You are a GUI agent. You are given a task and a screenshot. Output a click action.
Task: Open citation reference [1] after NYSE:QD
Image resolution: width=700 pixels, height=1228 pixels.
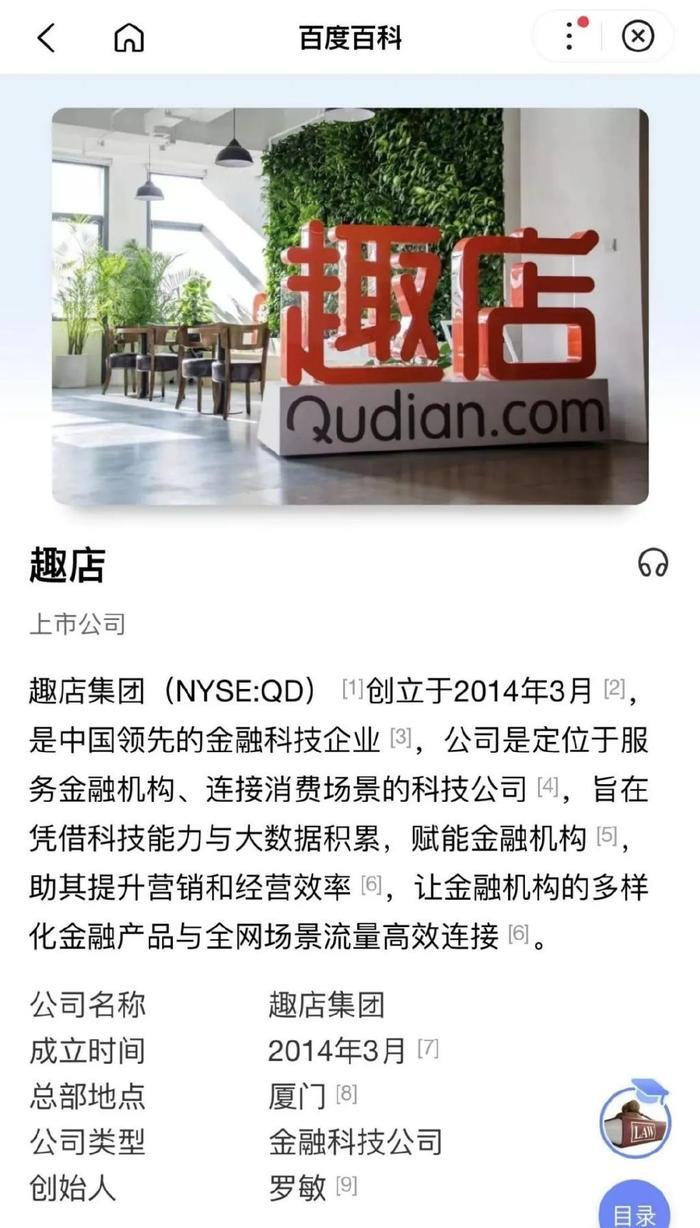[352, 688]
